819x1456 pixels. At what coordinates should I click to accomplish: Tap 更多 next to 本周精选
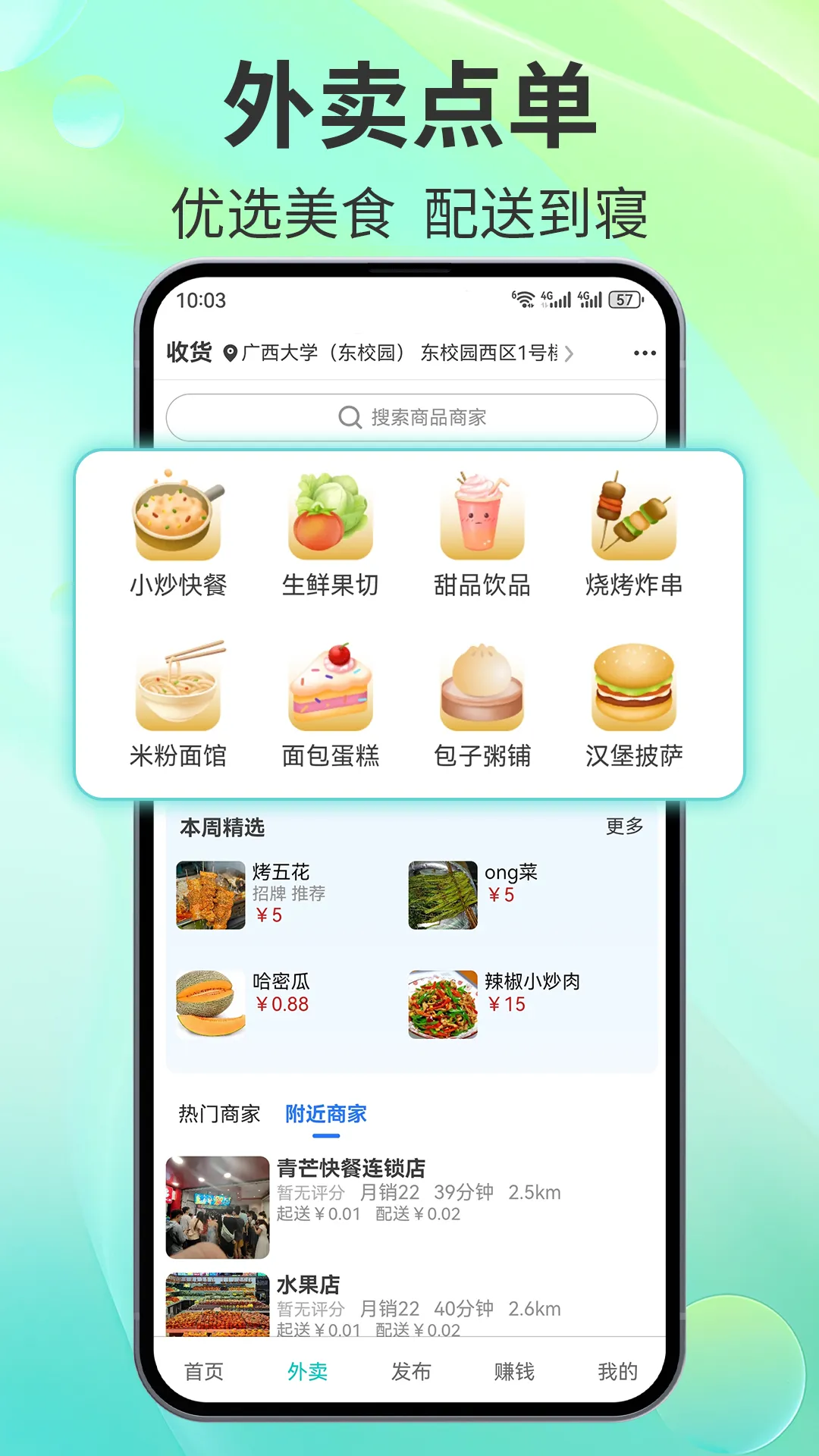coord(623,829)
